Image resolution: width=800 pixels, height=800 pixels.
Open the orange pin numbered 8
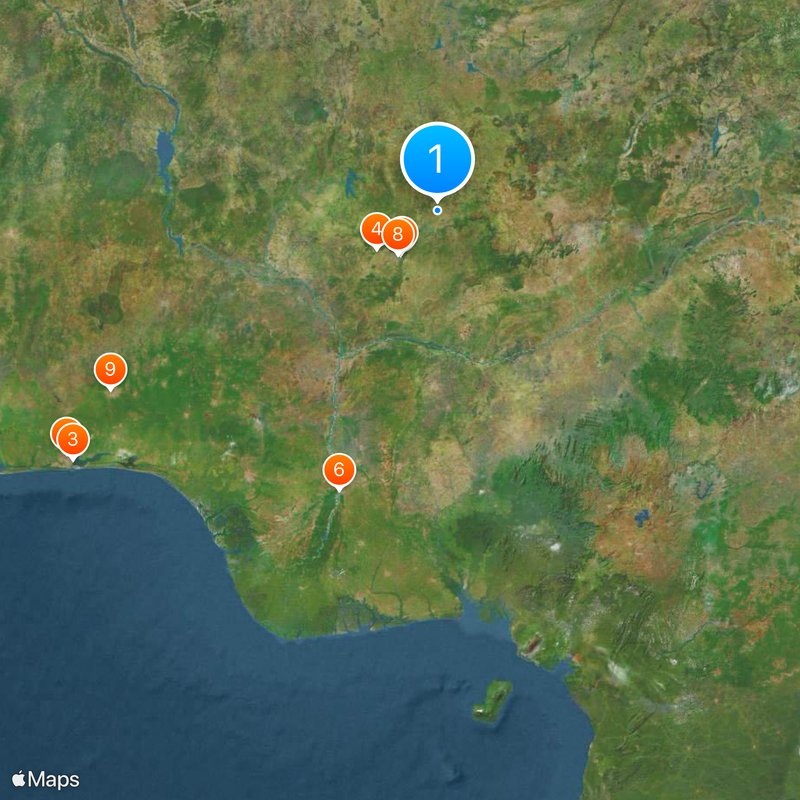click(398, 235)
